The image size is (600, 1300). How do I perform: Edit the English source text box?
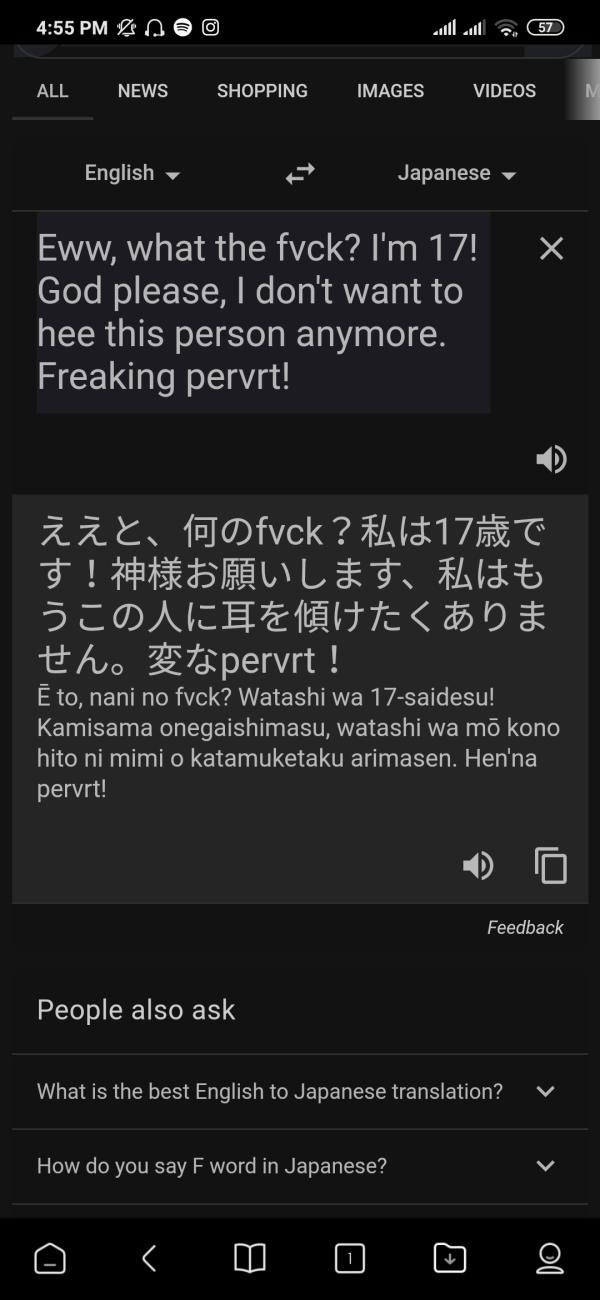(262, 312)
